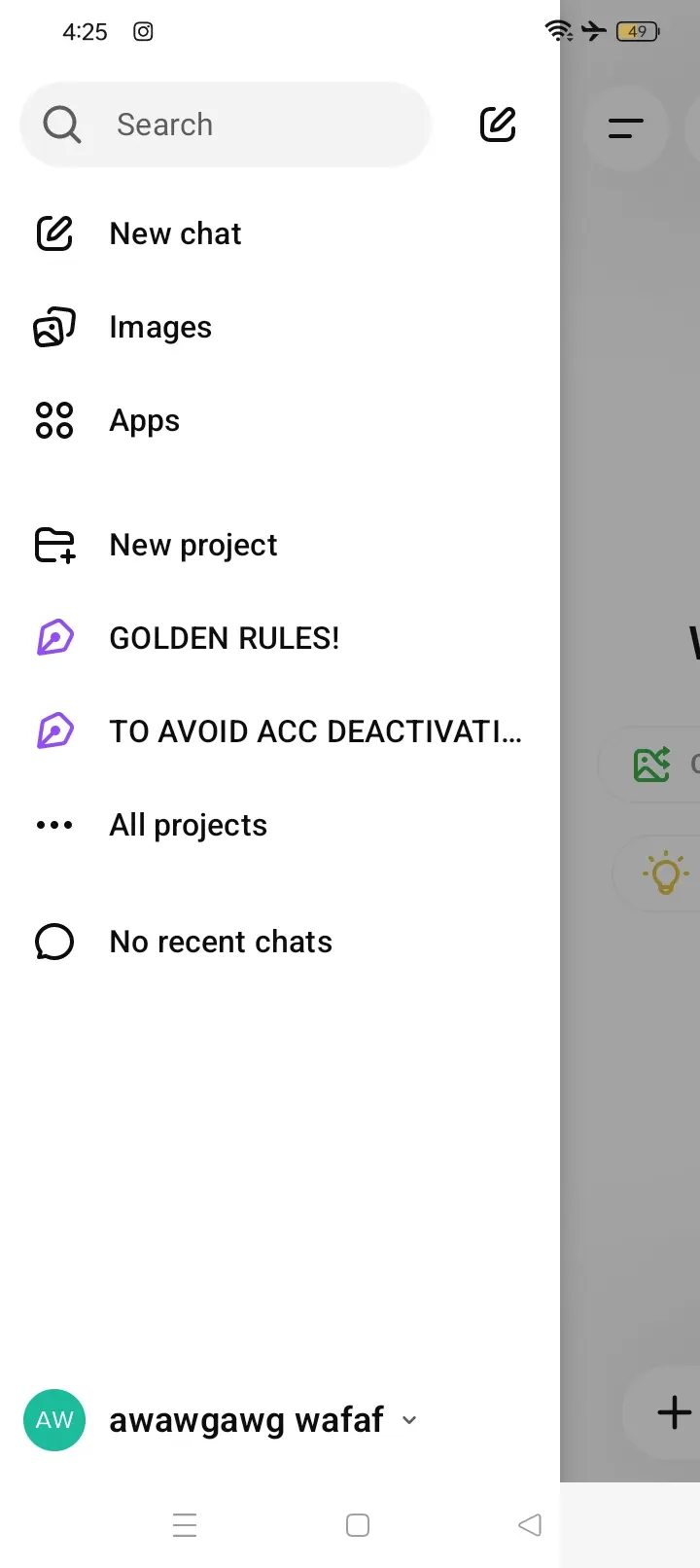The height and width of the screenshot is (1568, 700).
Task: Go back using the system back button
Action: 530,1525
